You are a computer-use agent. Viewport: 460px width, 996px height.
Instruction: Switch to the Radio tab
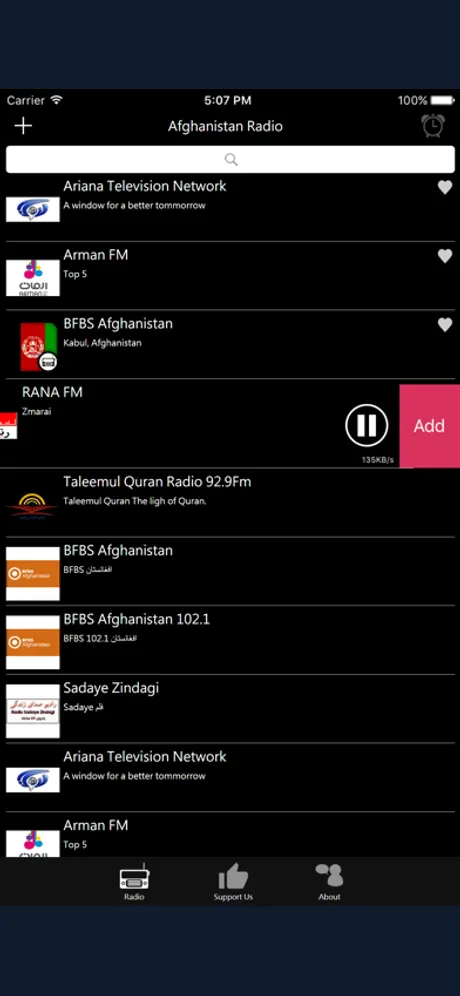click(x=134, y=882)
